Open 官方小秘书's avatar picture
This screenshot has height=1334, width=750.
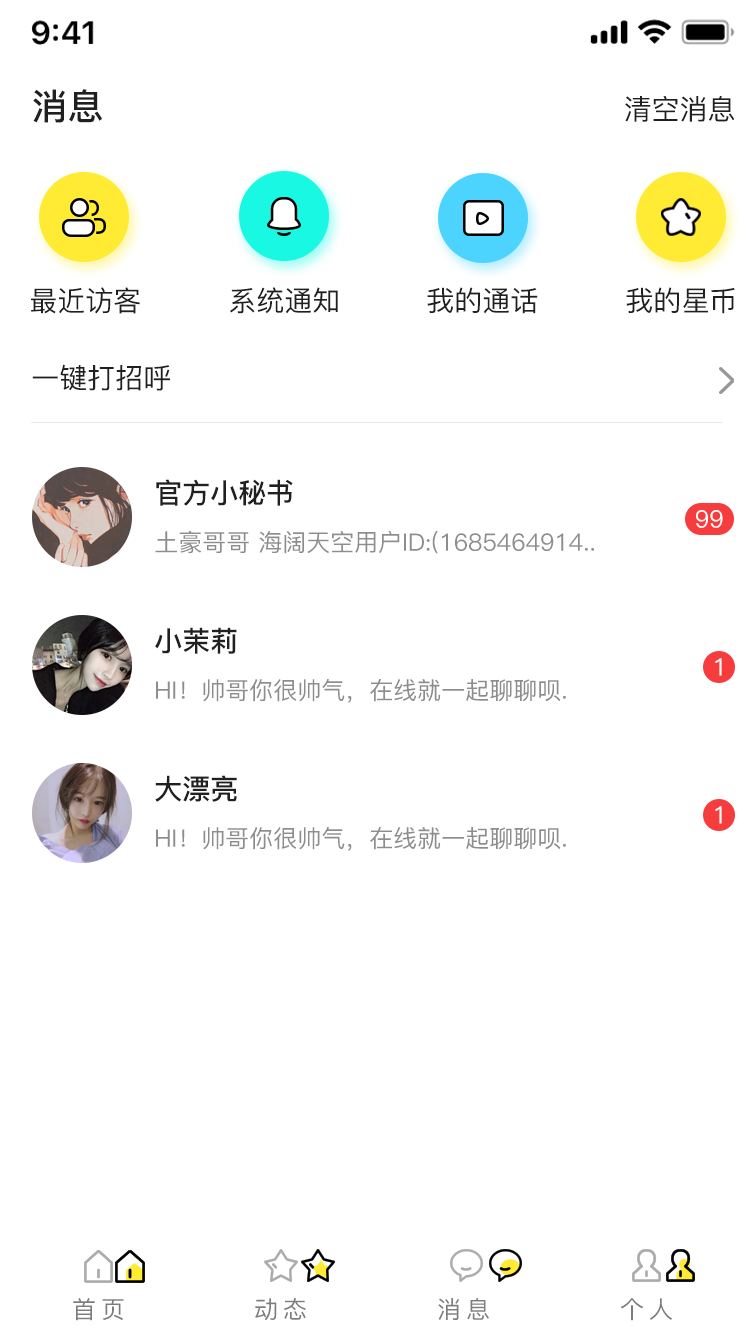pyautogui.click(x=82, y=517)
